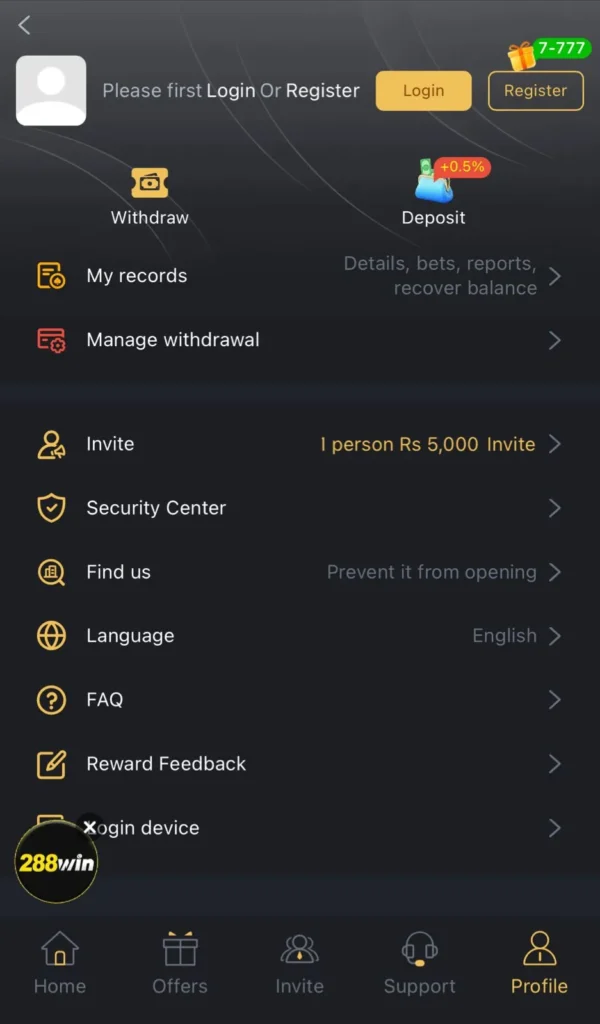Switch to the Invite tab
The image size is (600, 1024).
point(299,963)
